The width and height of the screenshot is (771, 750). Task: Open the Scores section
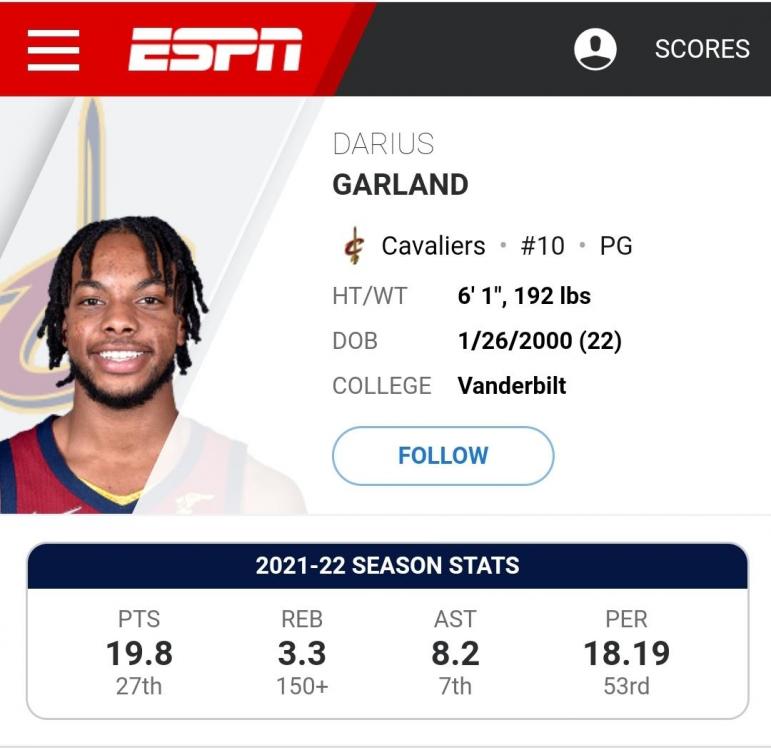(x=702, y=49)
